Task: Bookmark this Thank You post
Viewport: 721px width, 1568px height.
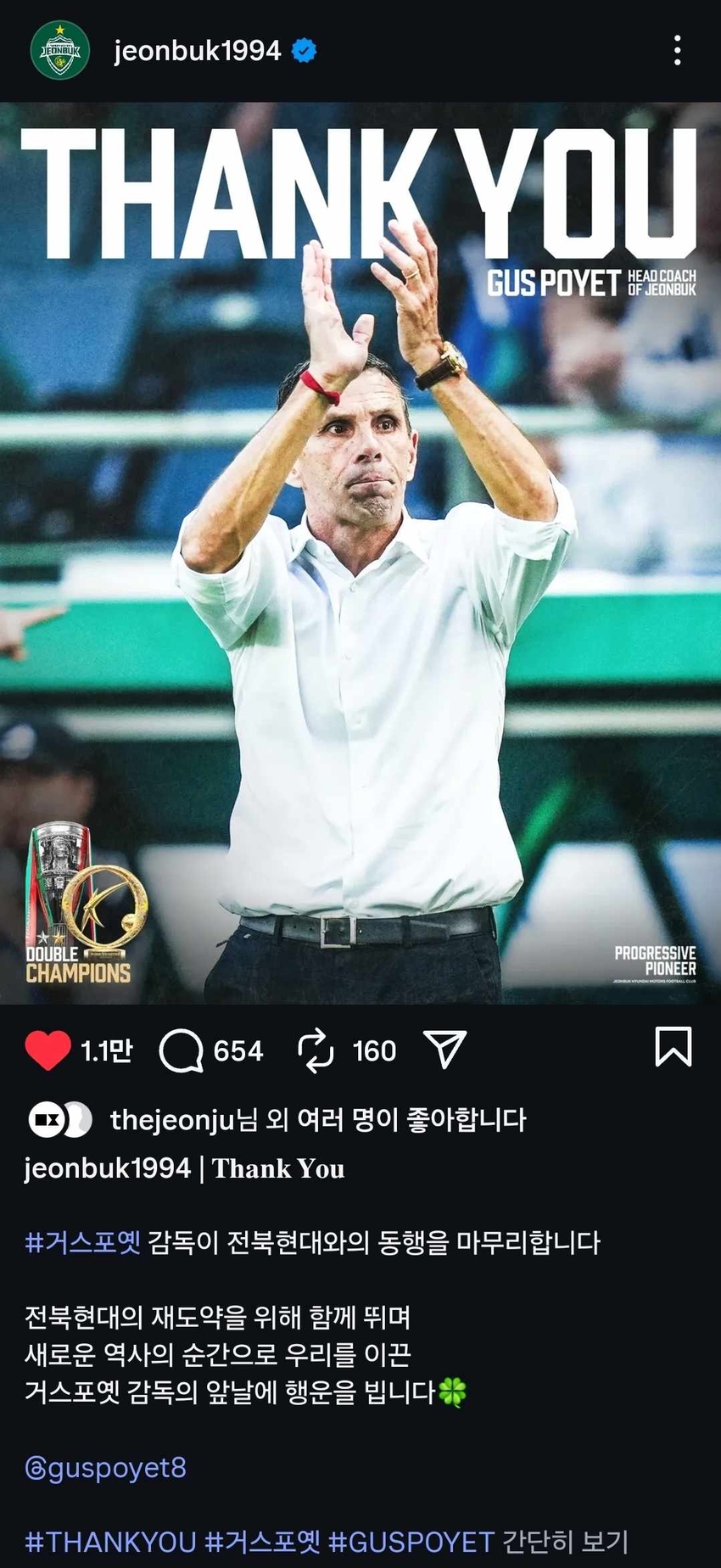Action: point(673,1046)
